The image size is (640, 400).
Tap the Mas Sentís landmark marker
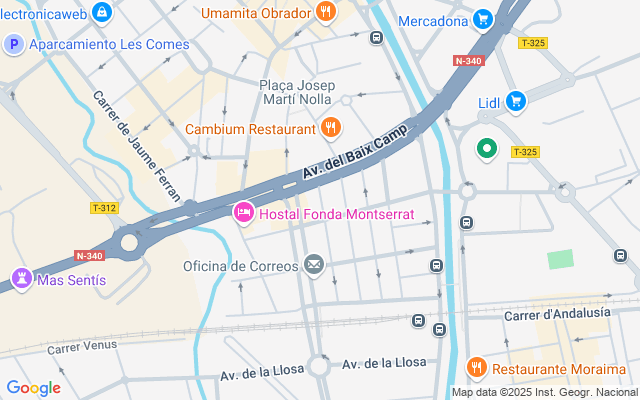[21, 279]
